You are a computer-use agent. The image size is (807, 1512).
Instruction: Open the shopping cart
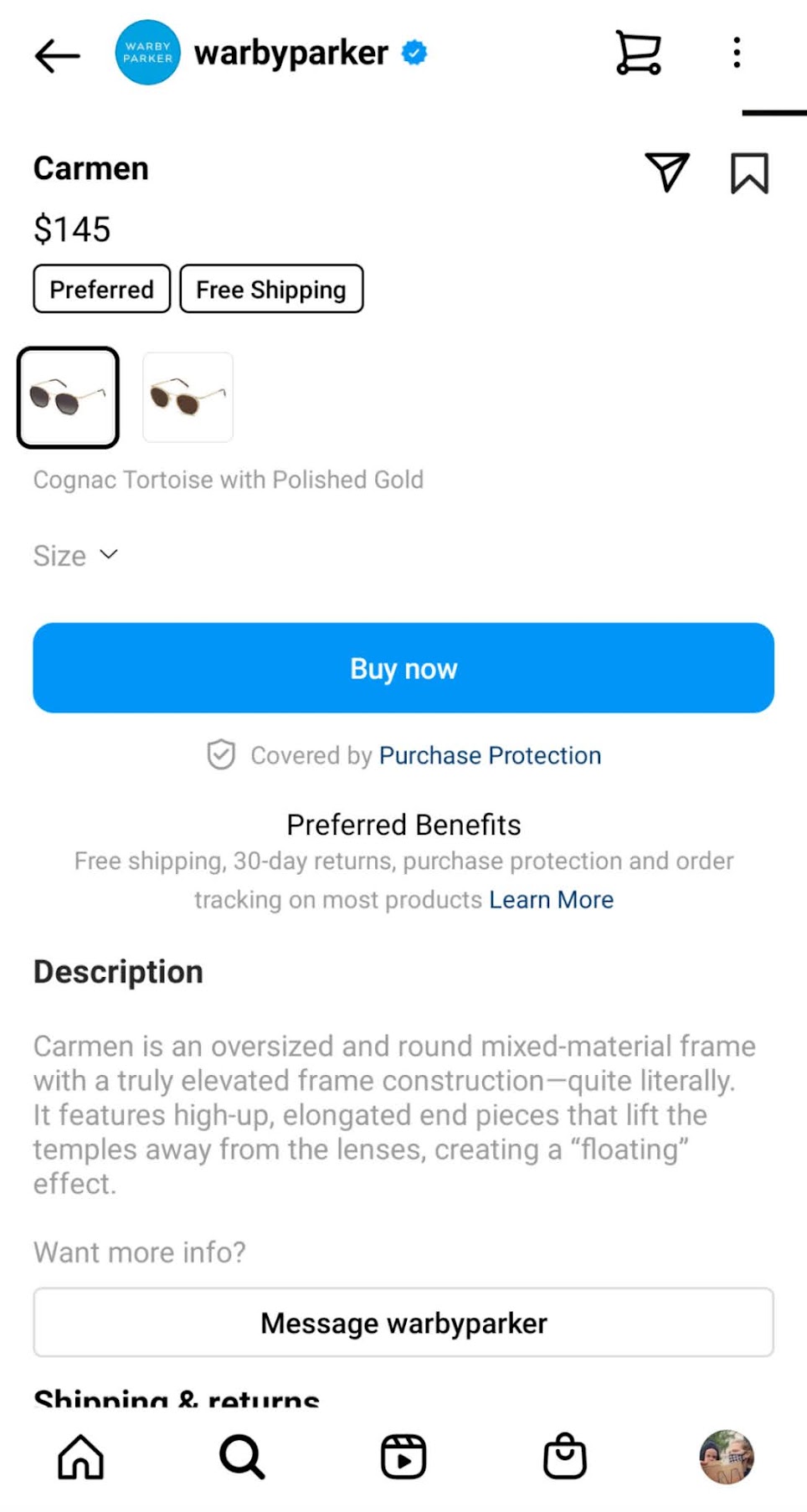click(x=637, y=53)
